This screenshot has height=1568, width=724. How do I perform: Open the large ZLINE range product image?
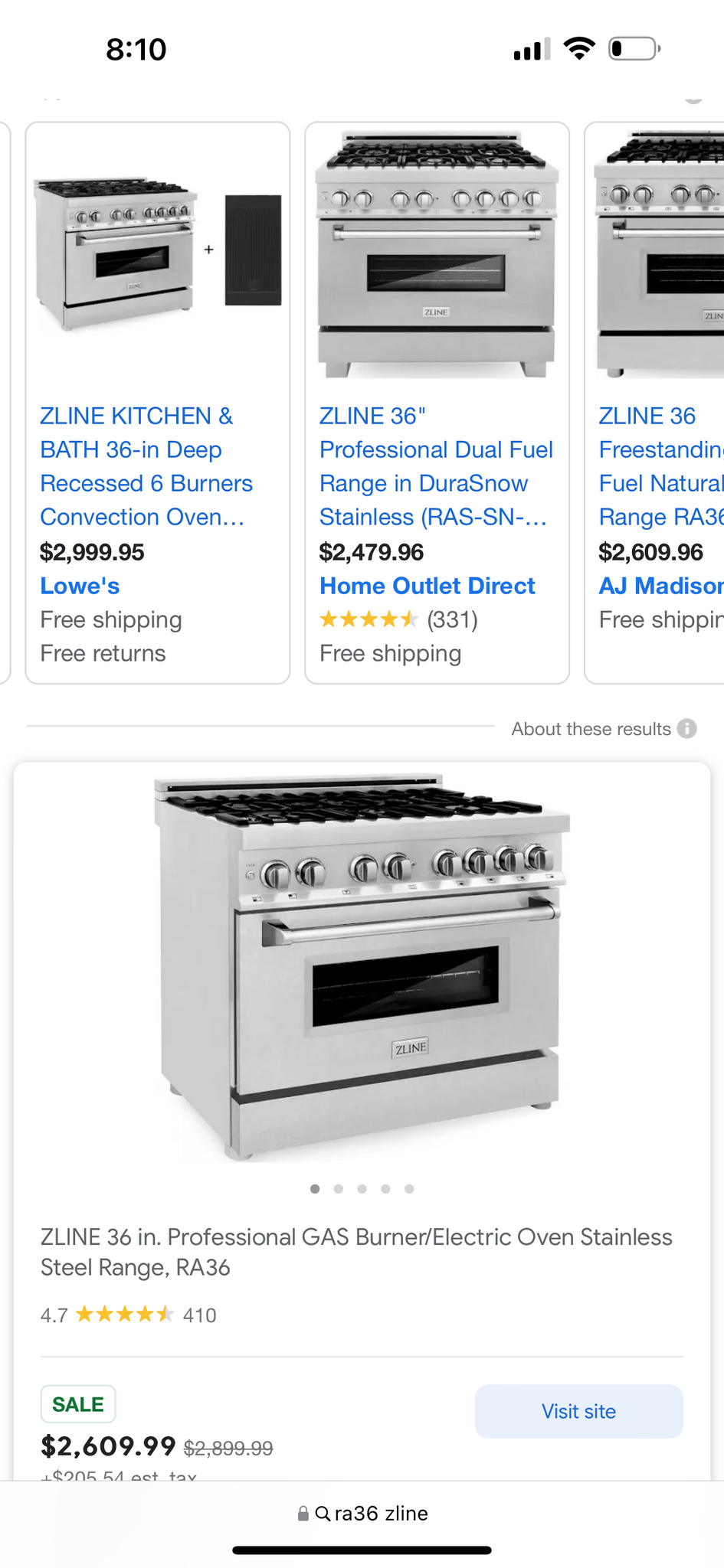click(362, 967)
